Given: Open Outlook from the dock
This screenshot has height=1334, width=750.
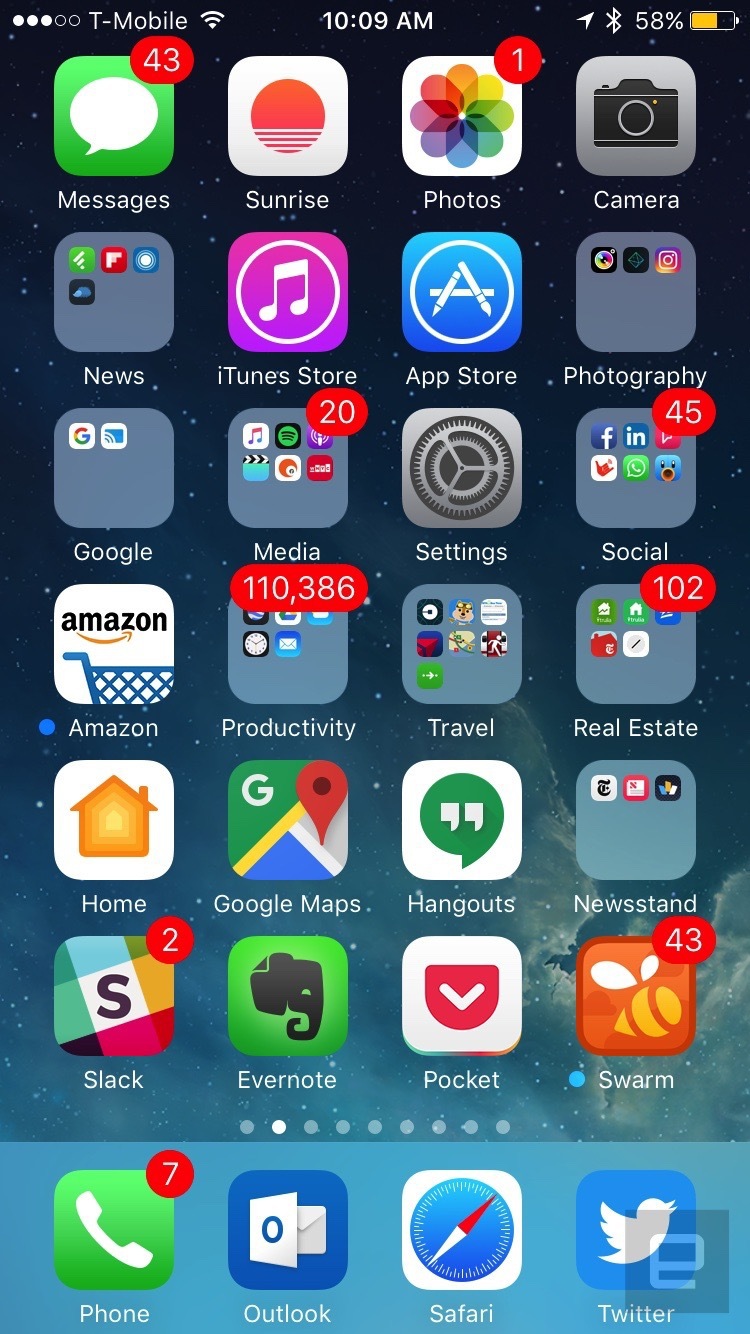Looking at the screenshot, I should click(288, 1230).
